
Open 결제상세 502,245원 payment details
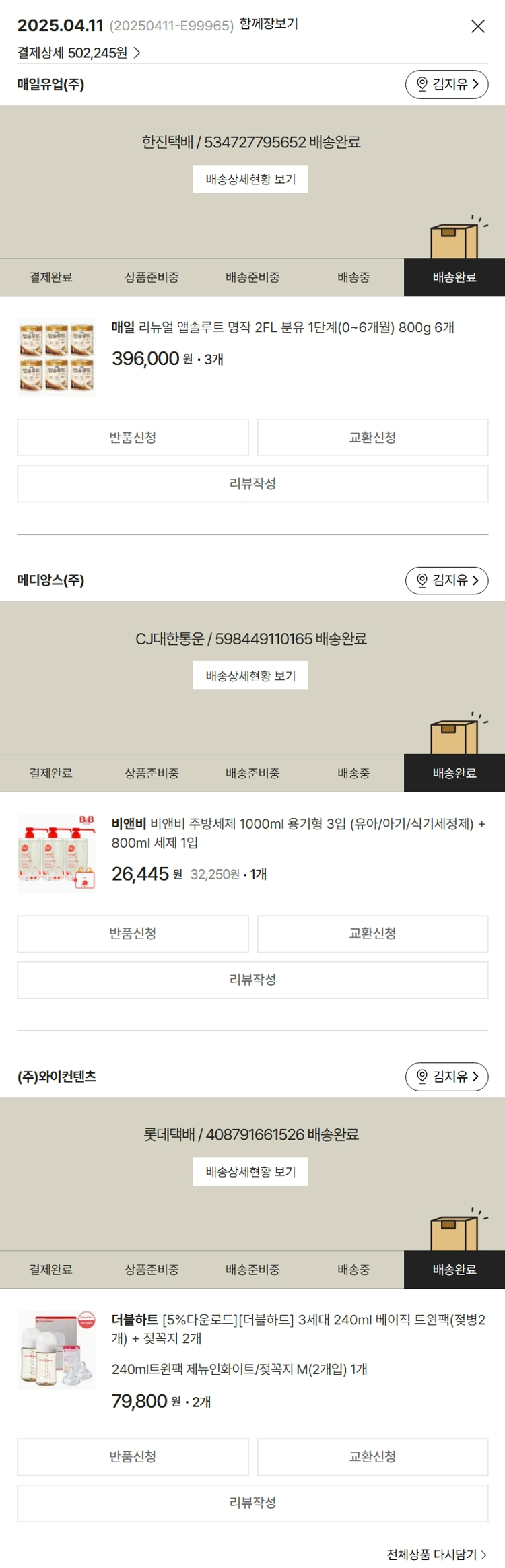(x=78, y=53)
